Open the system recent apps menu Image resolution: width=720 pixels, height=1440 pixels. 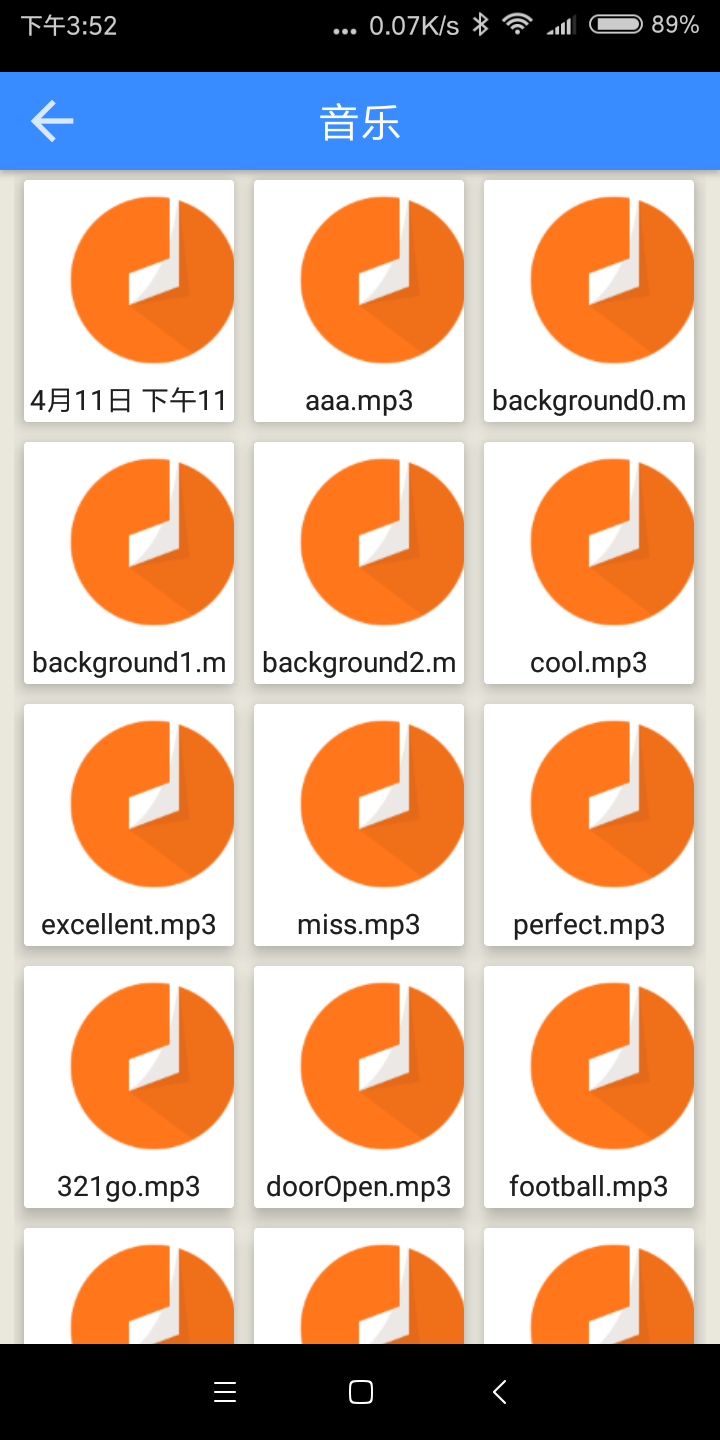coord(225,1392)
